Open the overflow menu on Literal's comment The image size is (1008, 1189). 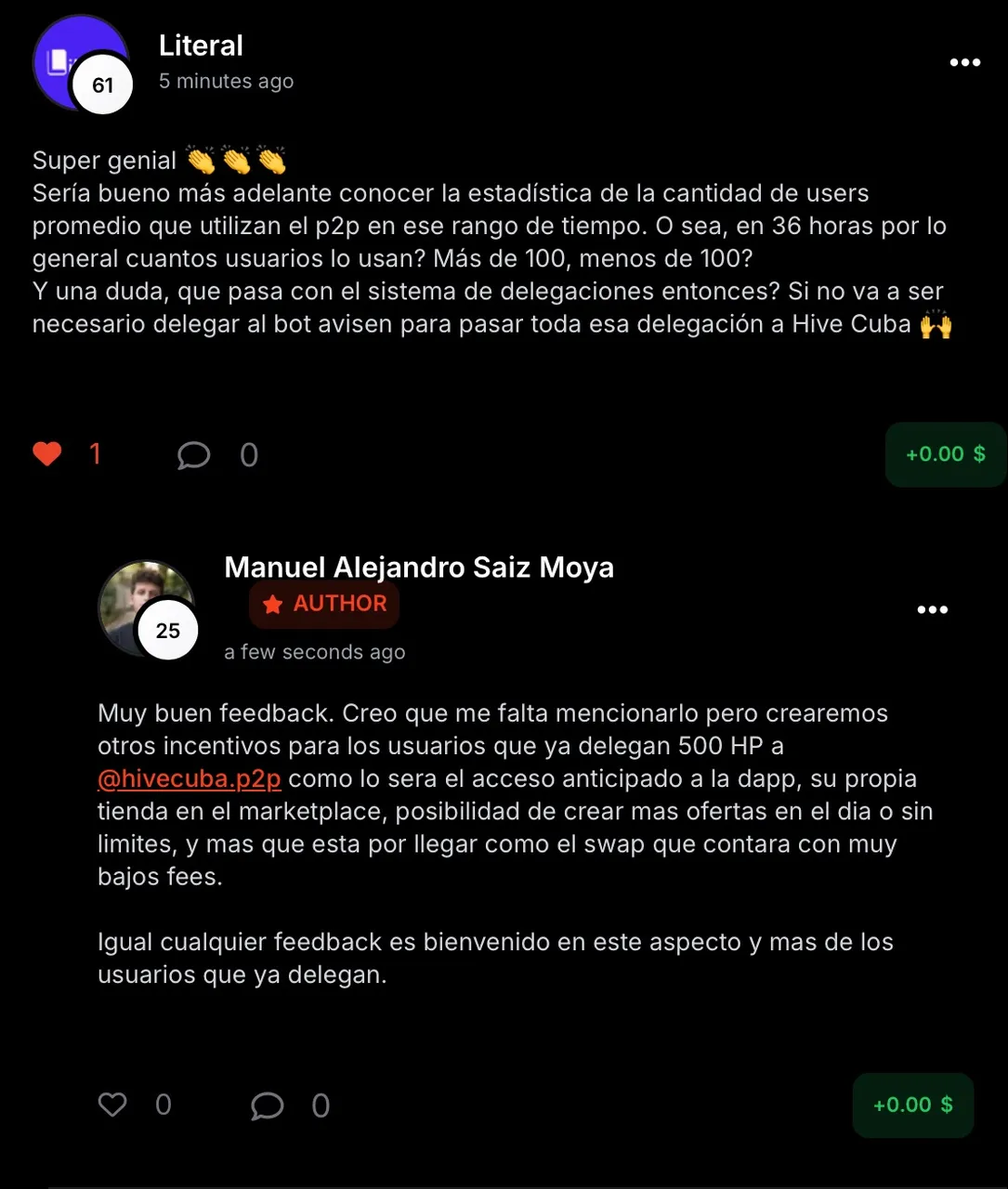(964, 62)
